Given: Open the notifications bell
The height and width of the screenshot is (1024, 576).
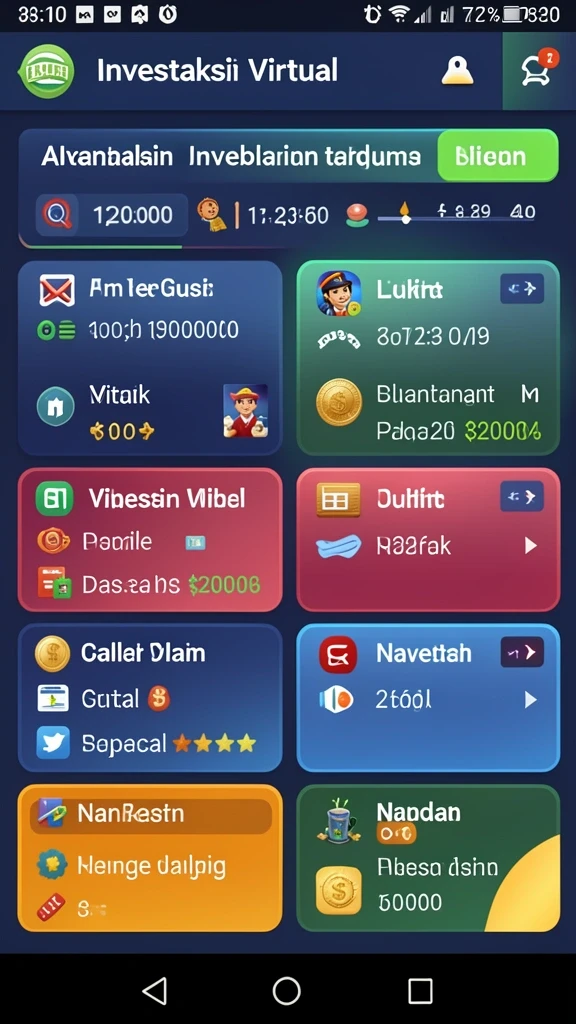Looking at the screenshot, I should pos(457,71).
